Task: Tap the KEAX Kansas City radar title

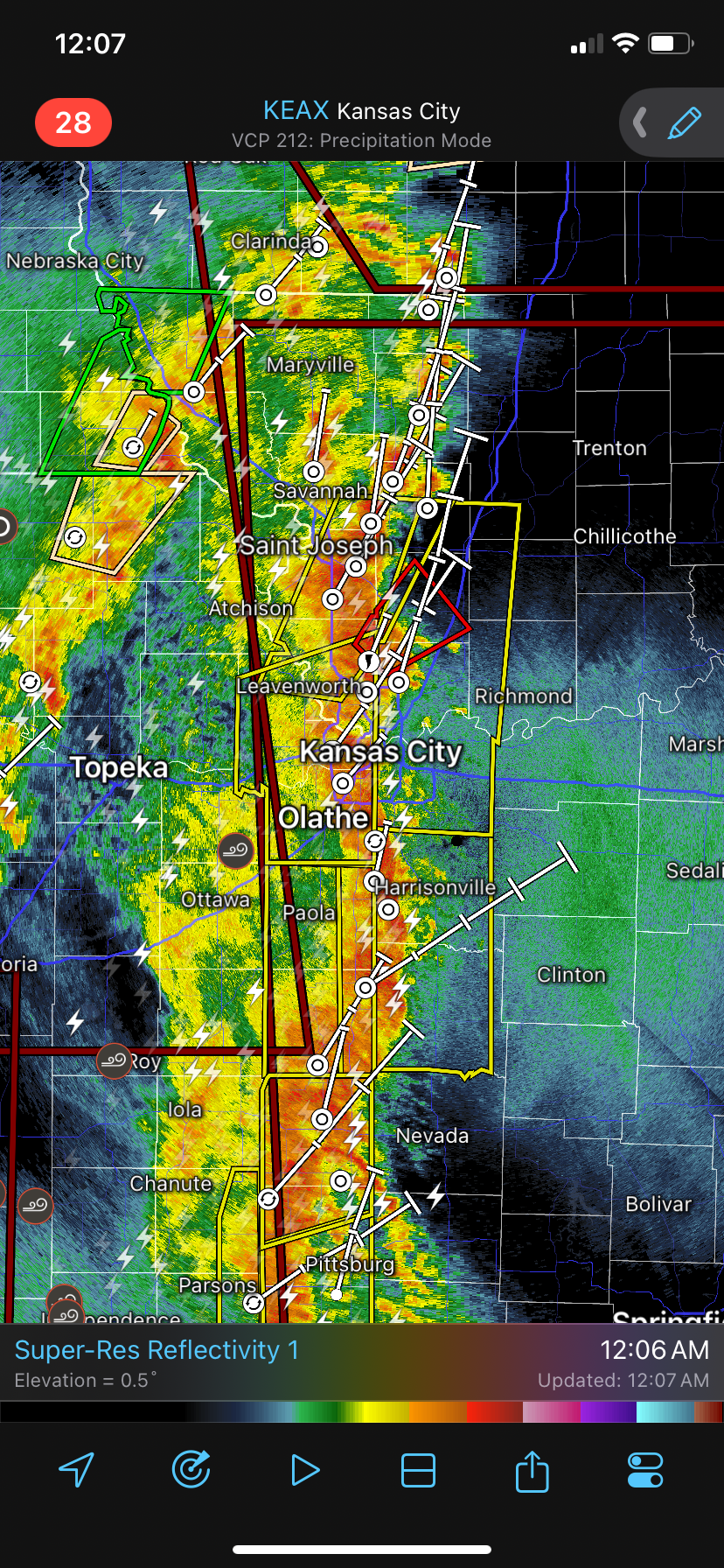Action: [361, 111]
